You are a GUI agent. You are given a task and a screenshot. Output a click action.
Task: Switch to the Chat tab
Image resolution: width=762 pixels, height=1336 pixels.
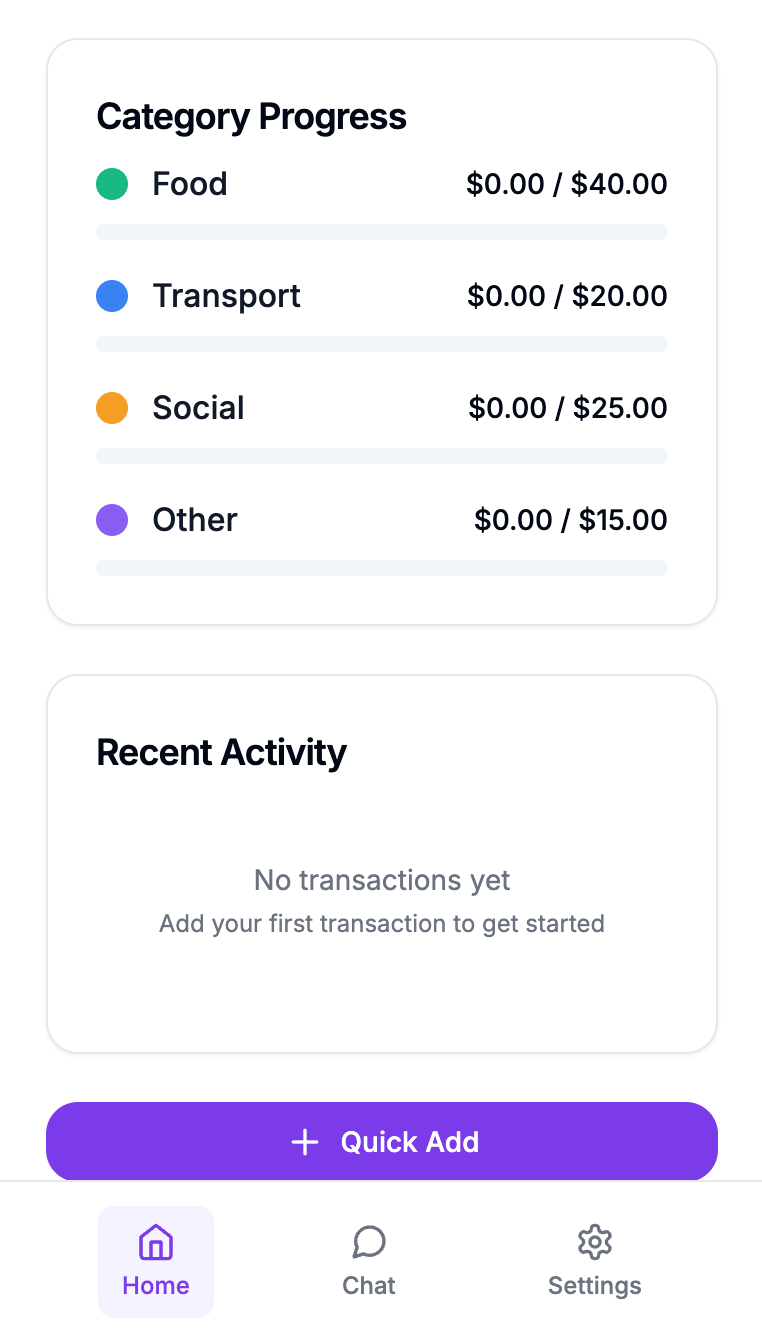(x=369, y=1261)
